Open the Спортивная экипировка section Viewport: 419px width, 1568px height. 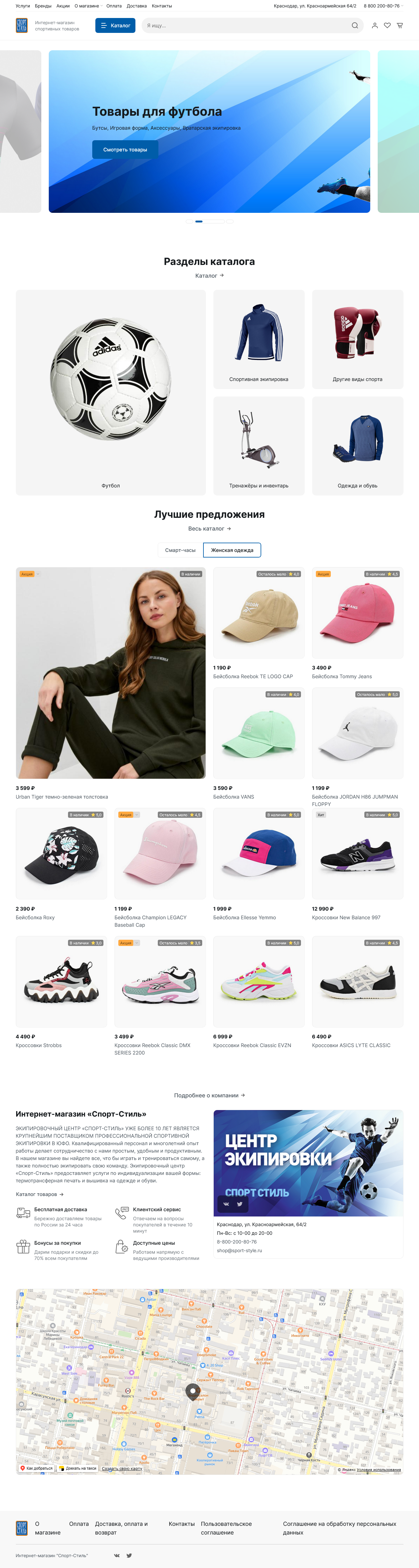pyautogui.click(x=258, y=339)
